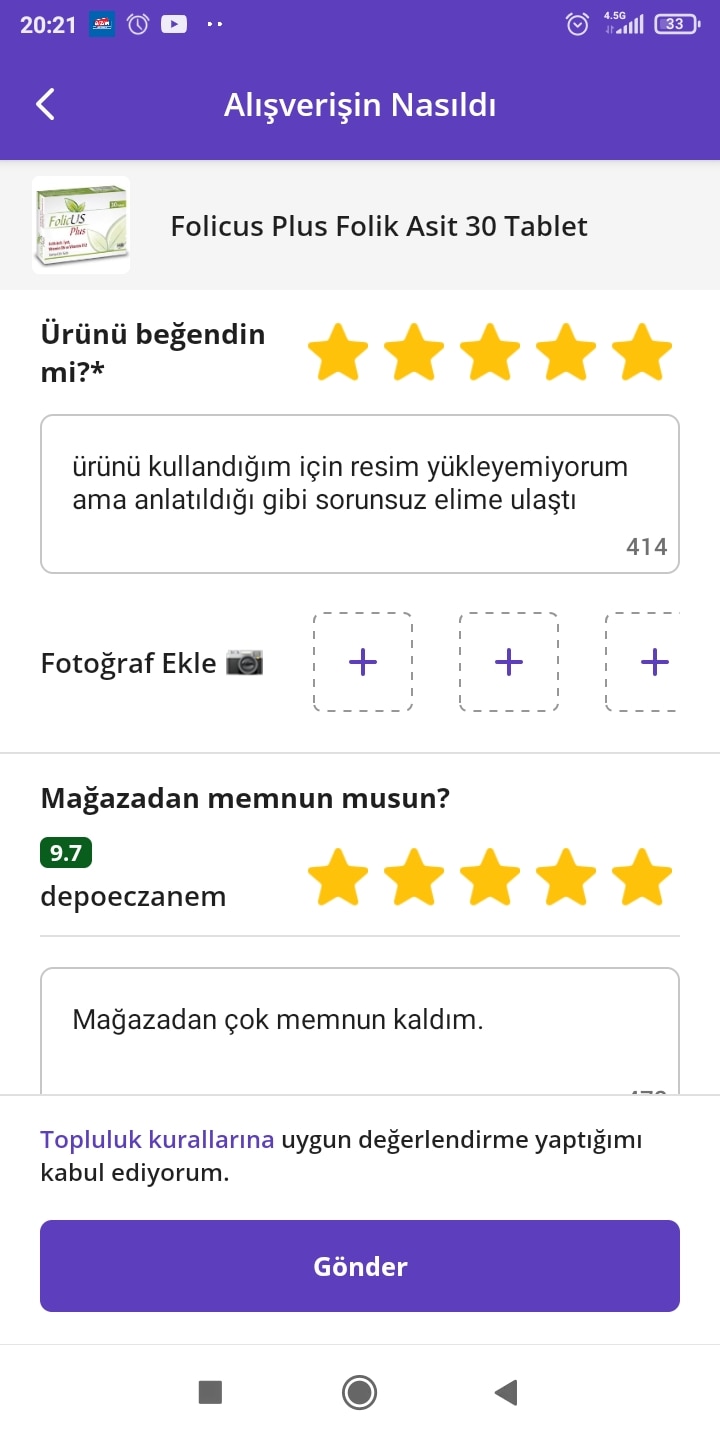The image size is (720, 1440).
Task: Give the product one star
Action: pos(338,353)
